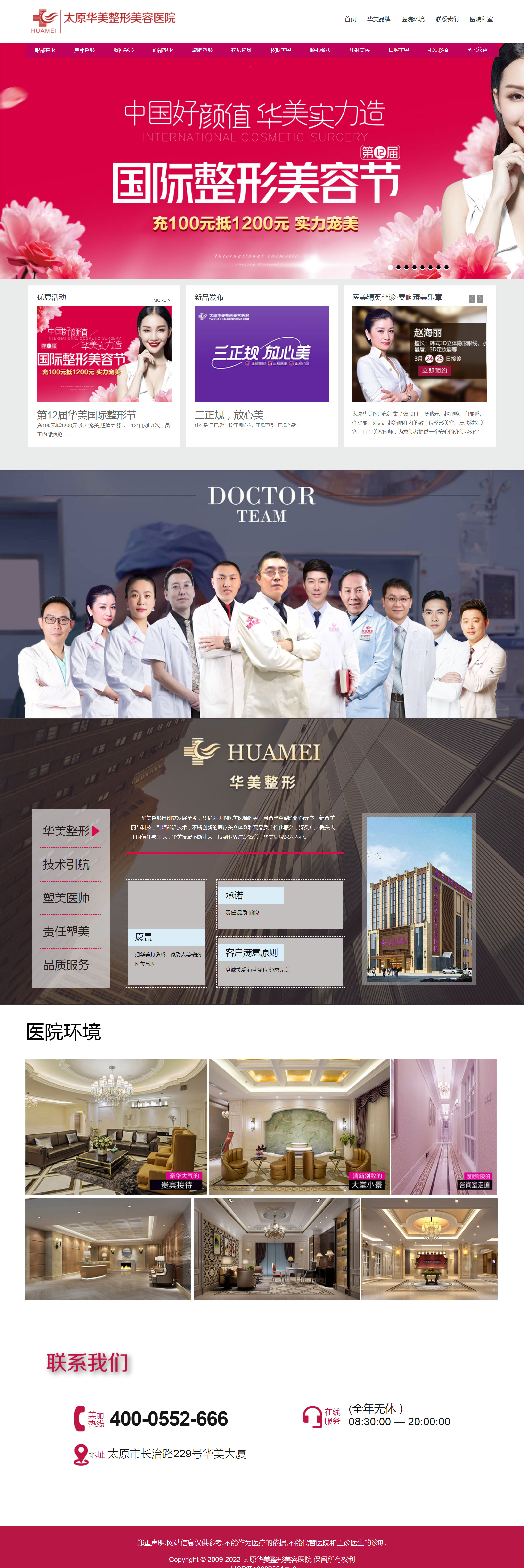The height and width of the screenshot is (1568, 524).
Task: Open 联系我们 in the top menu
Action: coord(447,19)
